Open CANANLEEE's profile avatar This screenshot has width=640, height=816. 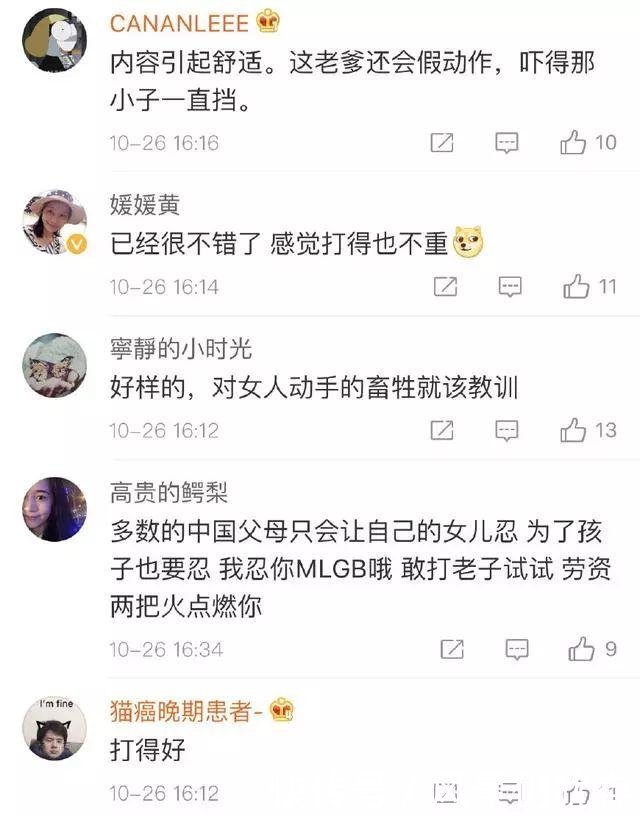click(x=55, y=41)
